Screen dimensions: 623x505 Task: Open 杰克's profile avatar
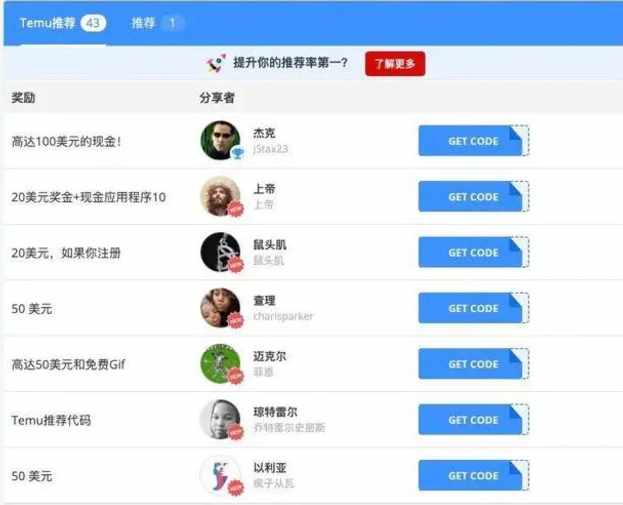click(x=220, y=140)
